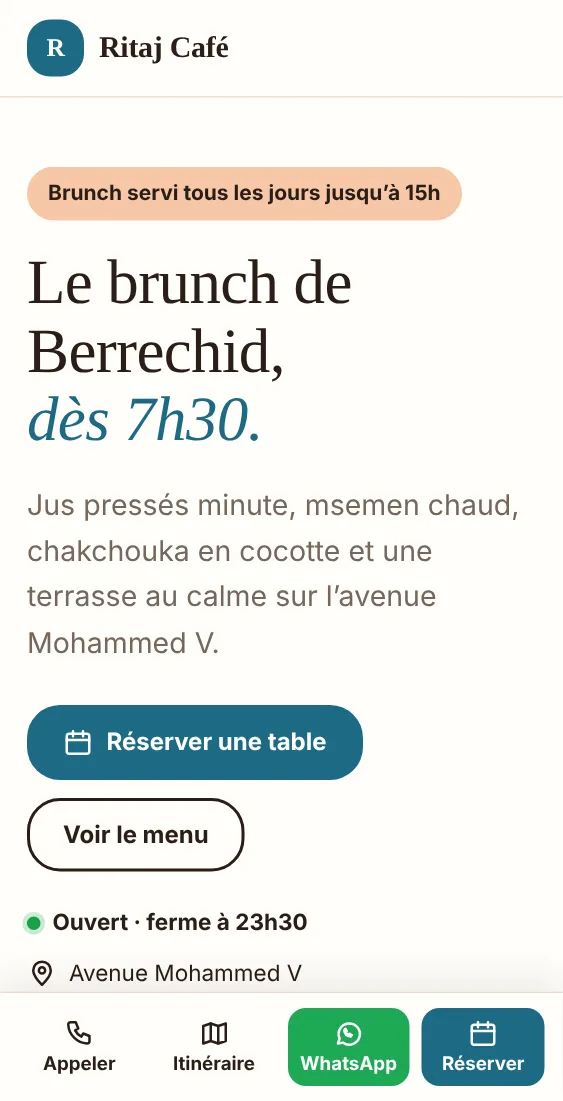Contact the café on WhatsApp
Image resolution: width=563 pixels, height=1101 pixels.
click(x=348, y=1047)
